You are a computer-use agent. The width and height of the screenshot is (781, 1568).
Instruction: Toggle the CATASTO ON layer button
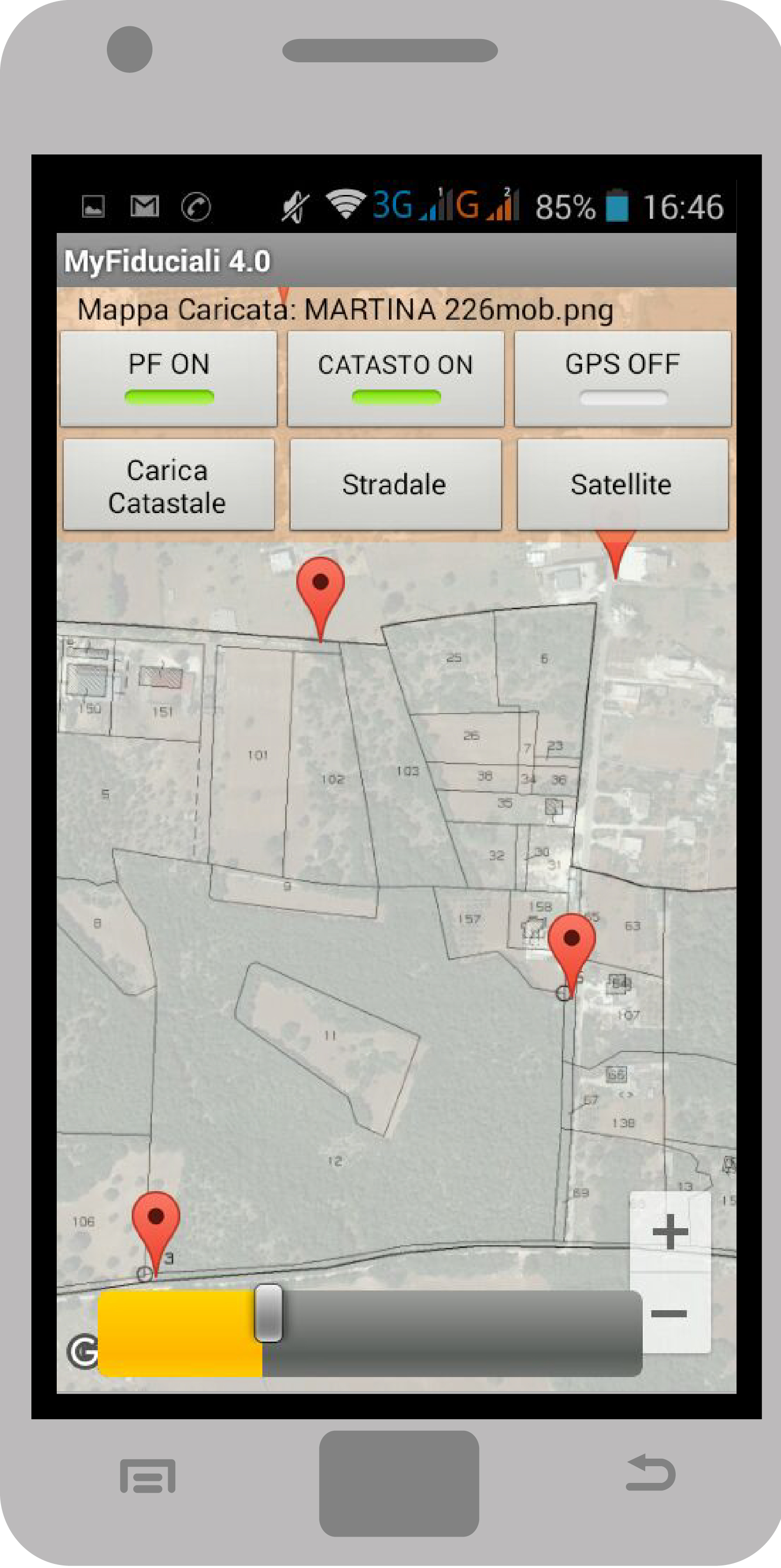[x=395, y=378]
